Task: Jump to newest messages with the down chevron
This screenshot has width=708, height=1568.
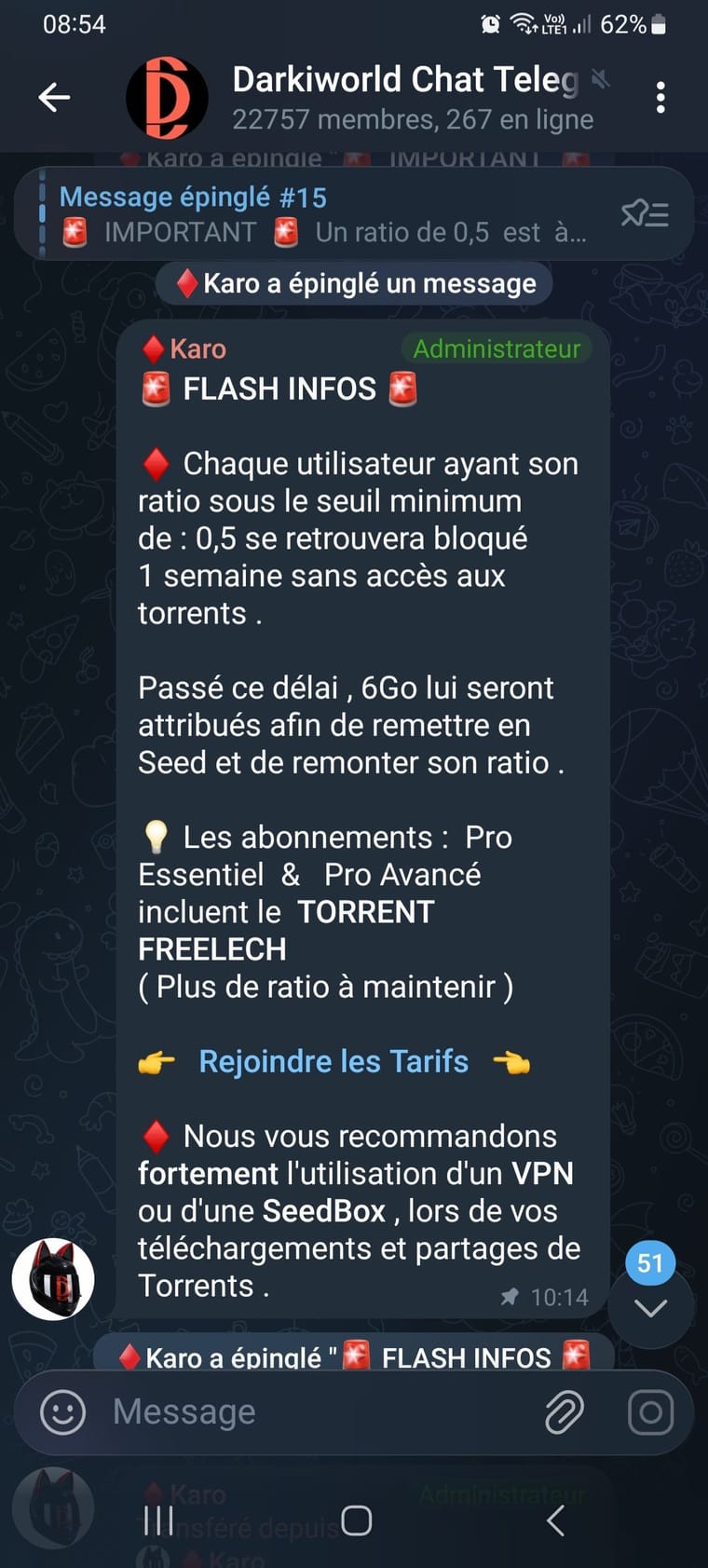Action: click(x=650, y=1308)
